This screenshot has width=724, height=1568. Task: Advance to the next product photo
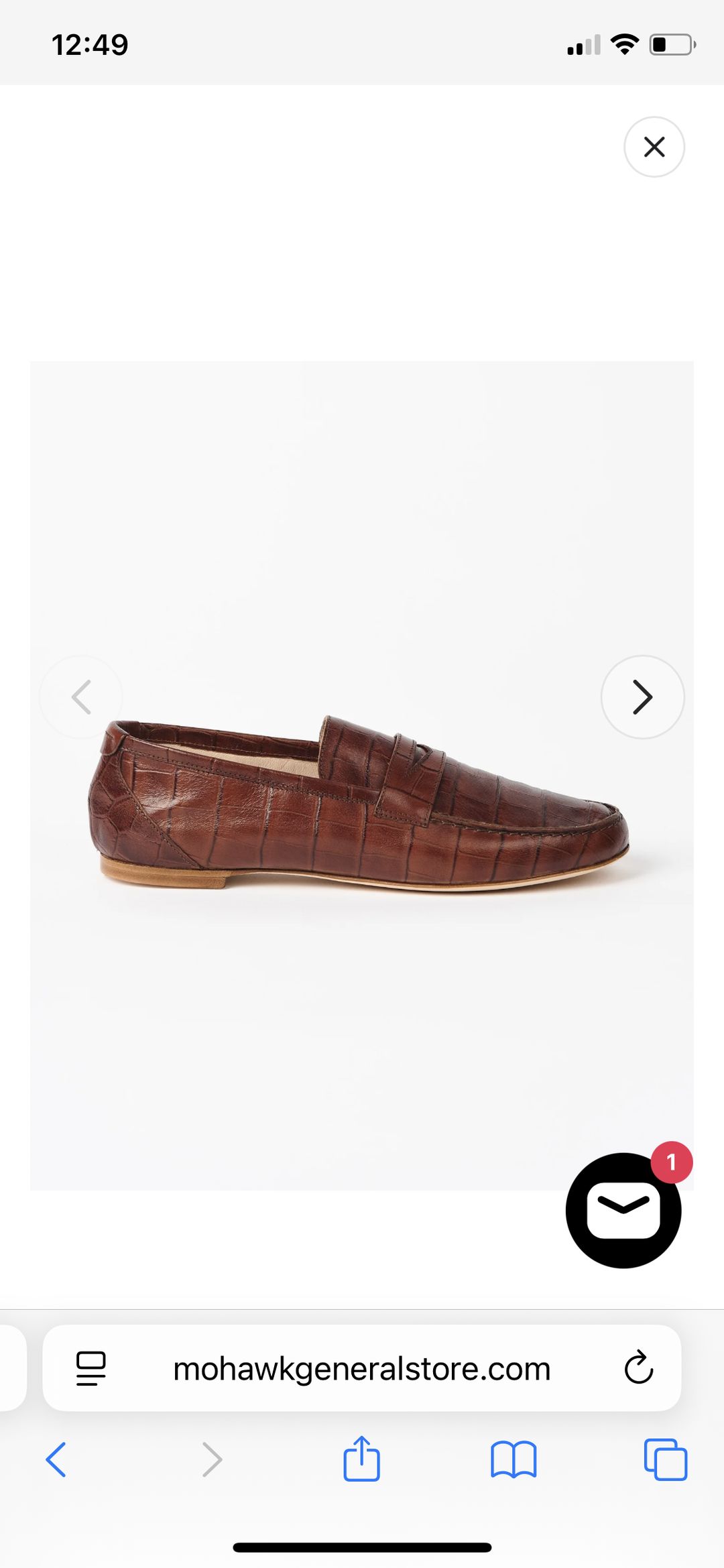[642, 697]
